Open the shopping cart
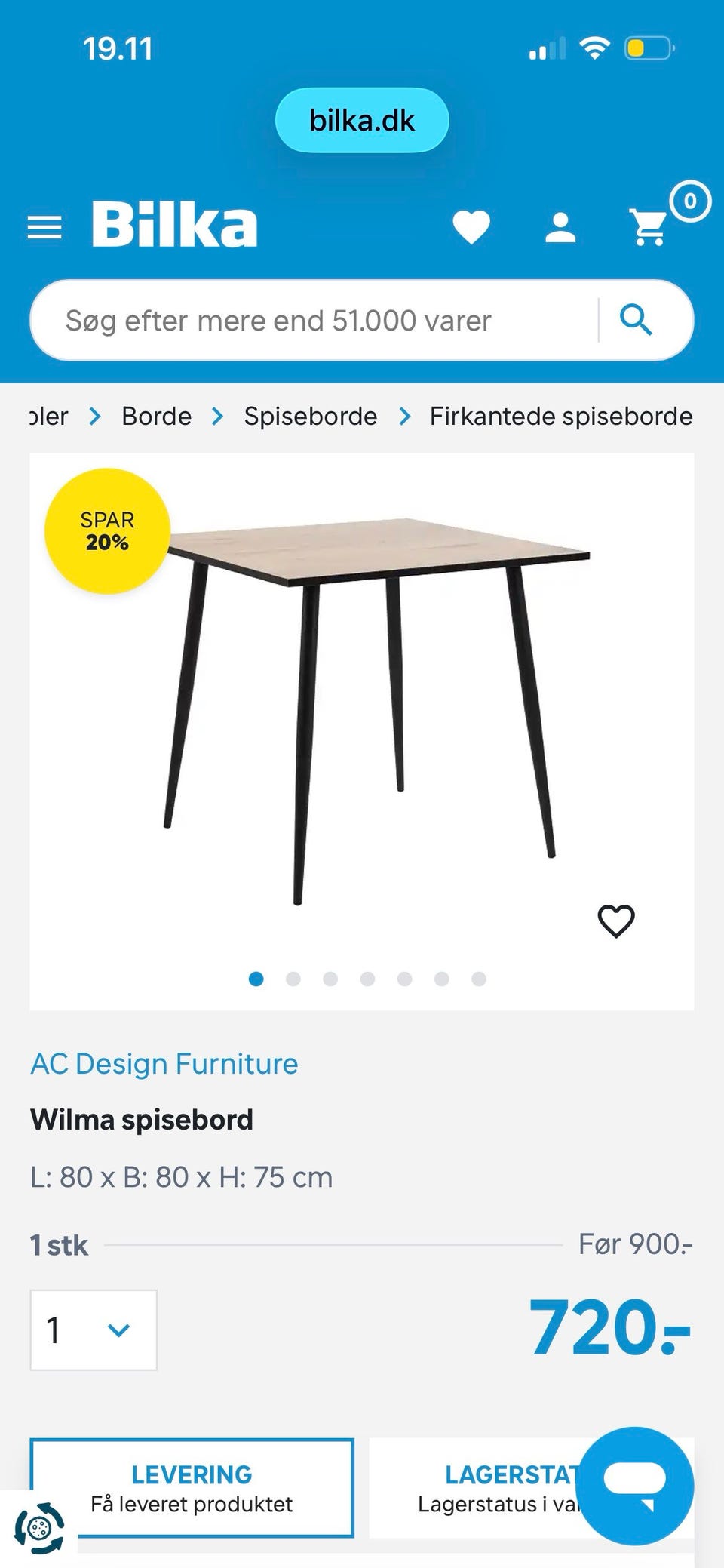Screen dimensions: 724x1568 647,227
